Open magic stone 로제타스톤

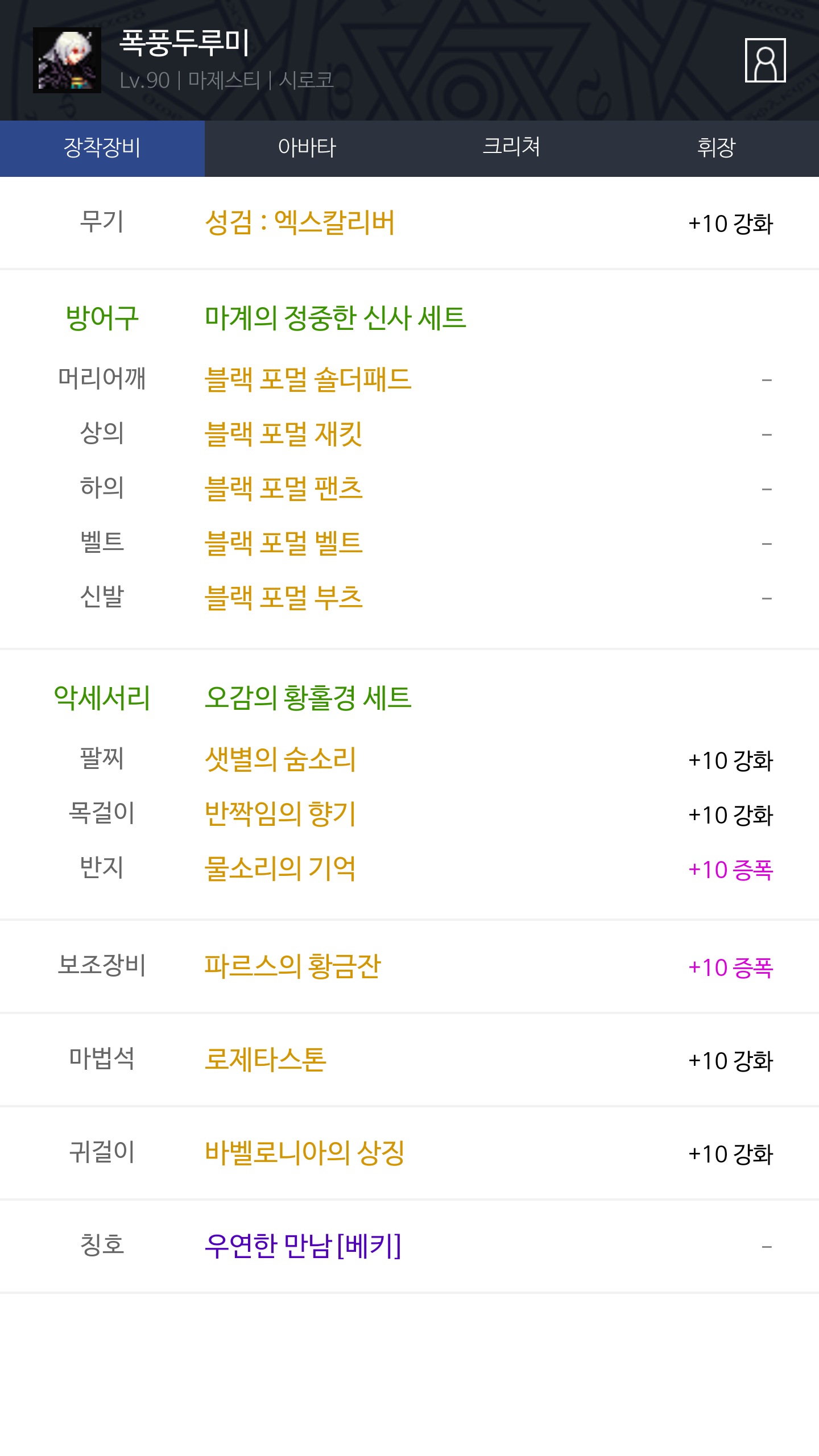tap(266, 1060)
